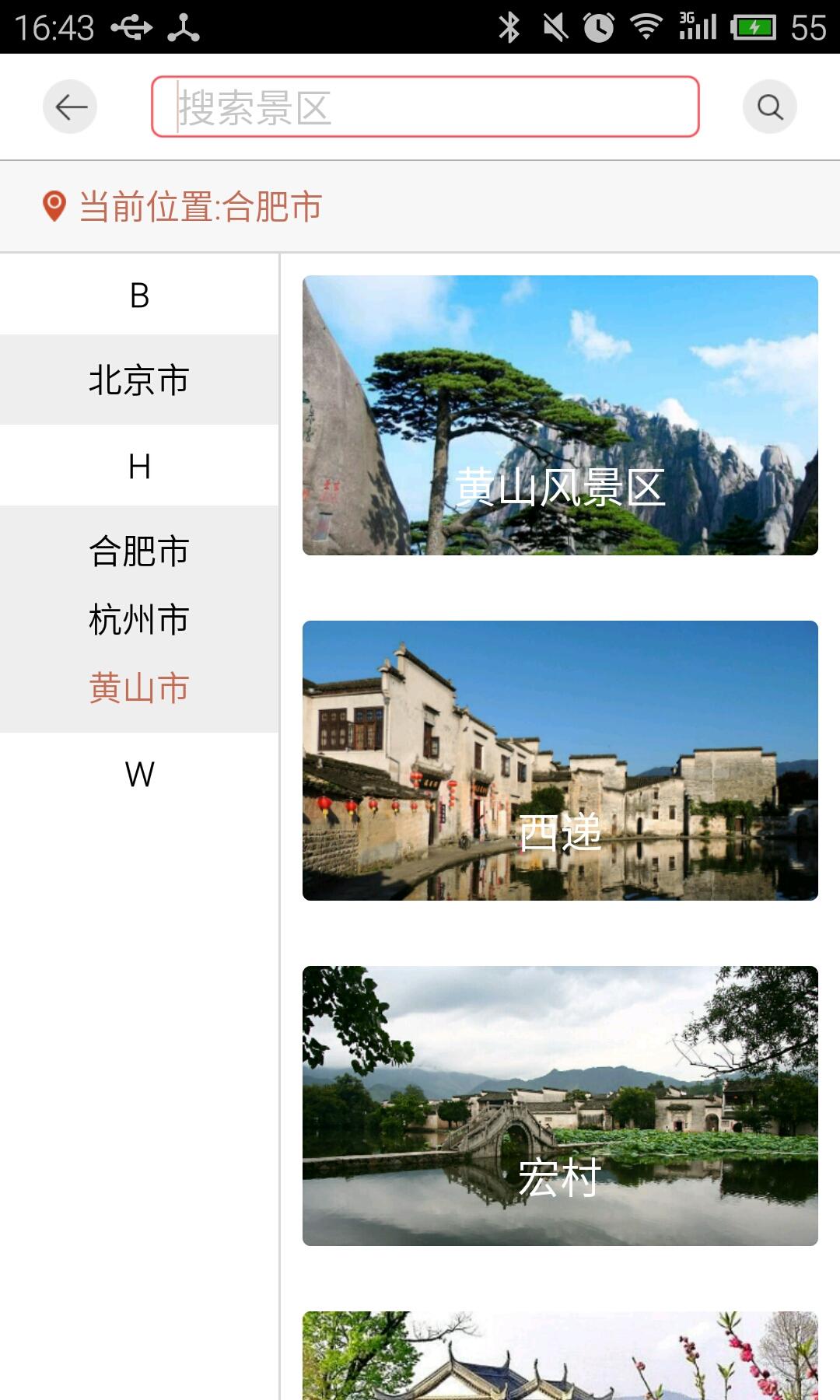This screenshot has height=1400, width=840.
Task: Tap the orange location pin icon
Action: (52, 206)
